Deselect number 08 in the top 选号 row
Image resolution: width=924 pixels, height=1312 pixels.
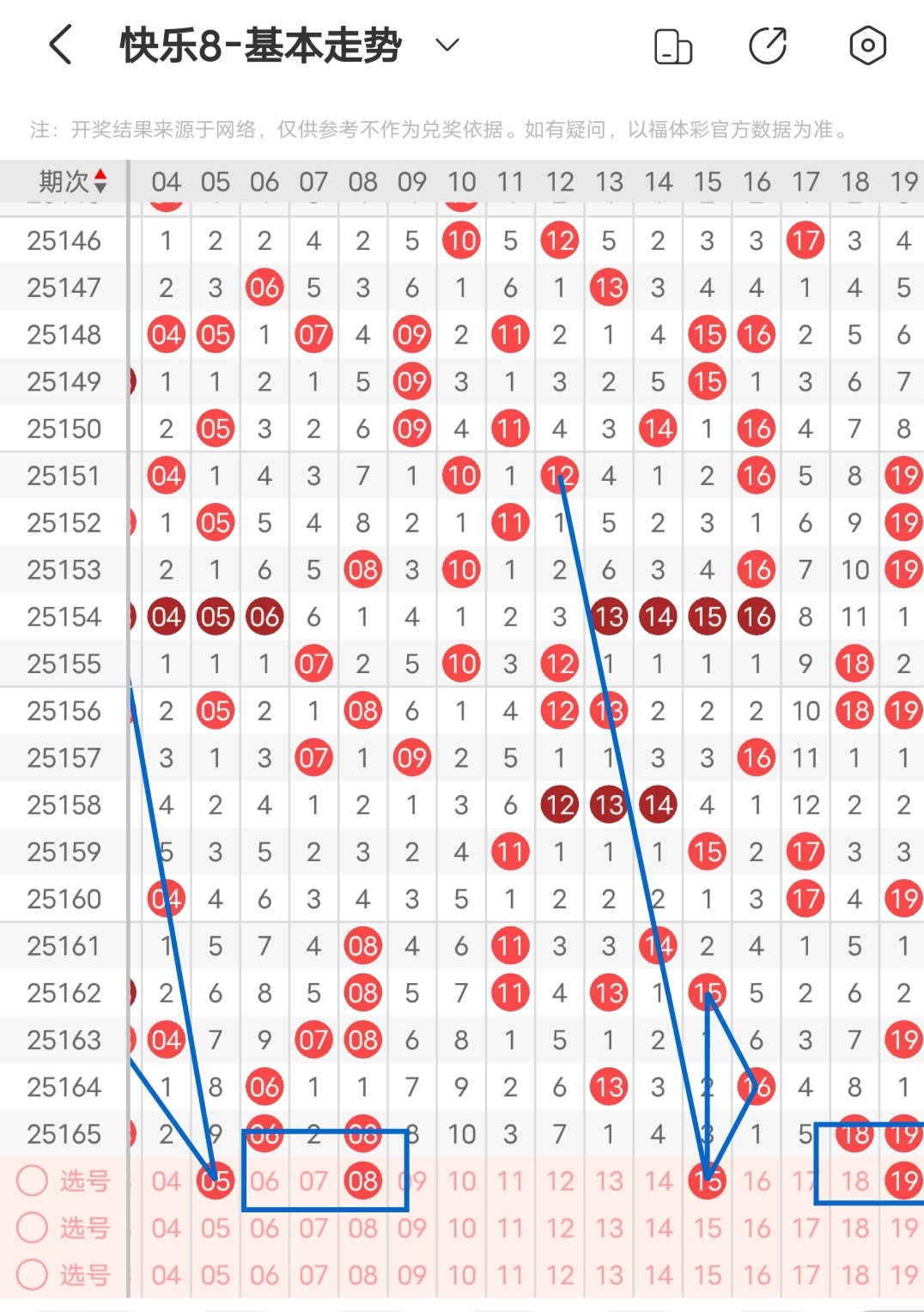[x=363, y=1181]
